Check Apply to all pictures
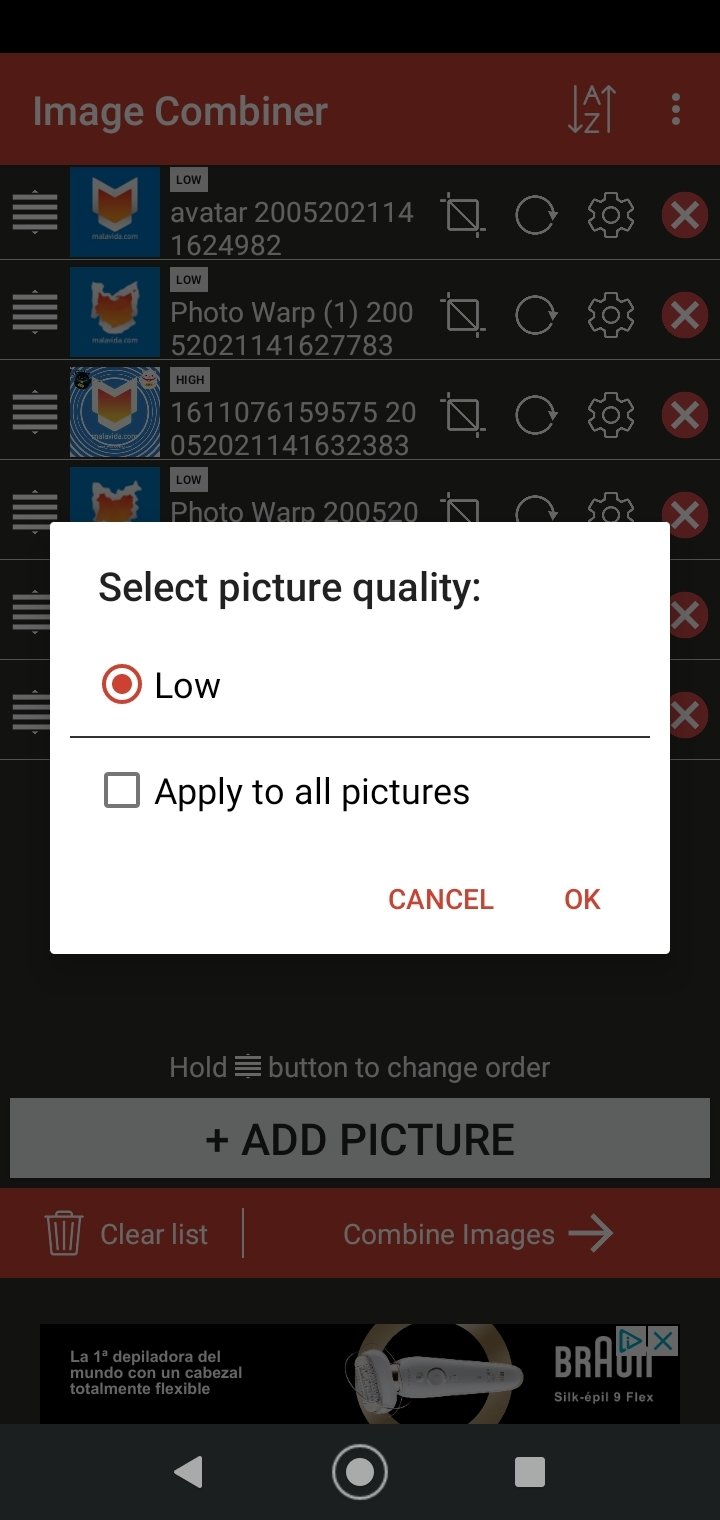Screen dimensions: 720x1520 122,791
